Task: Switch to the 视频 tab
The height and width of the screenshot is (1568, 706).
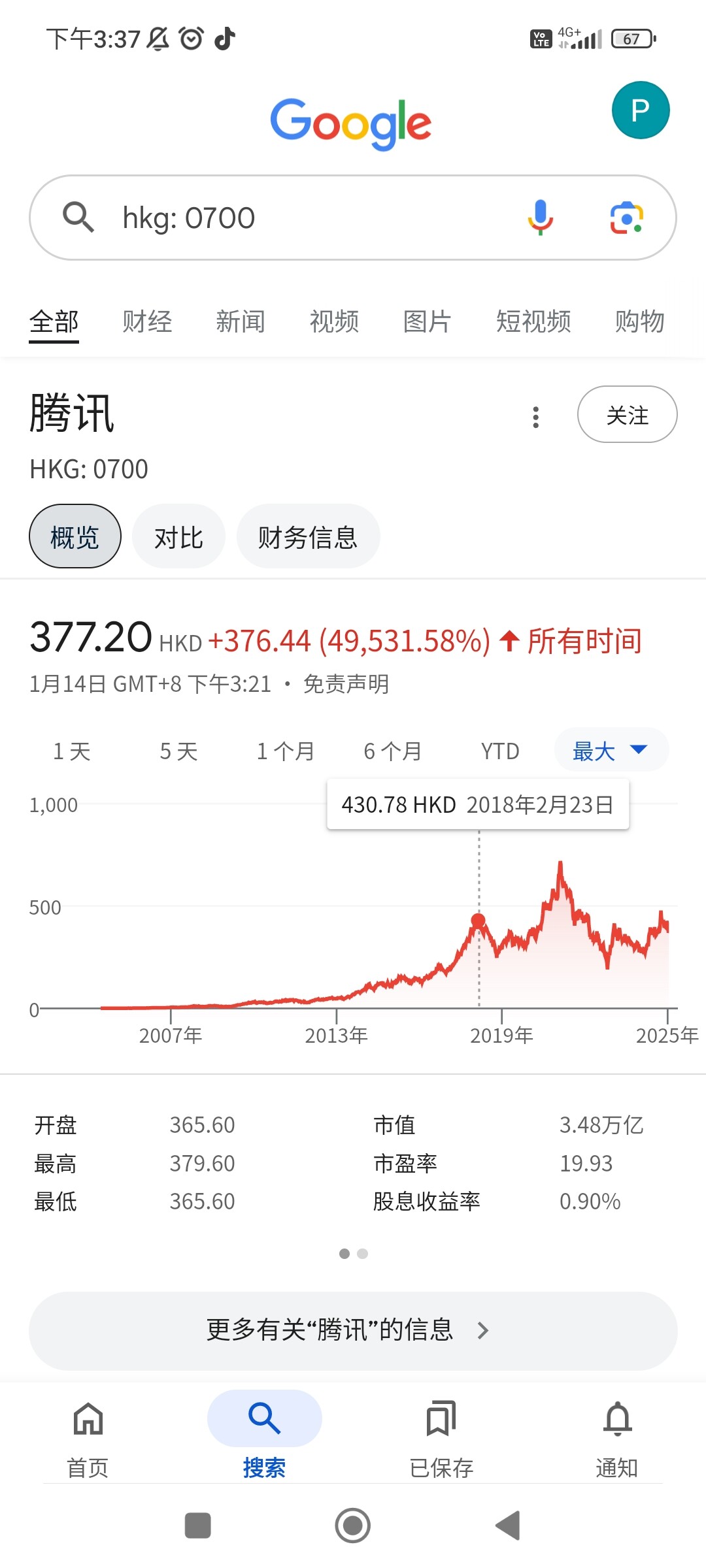Action: point(334,321)
